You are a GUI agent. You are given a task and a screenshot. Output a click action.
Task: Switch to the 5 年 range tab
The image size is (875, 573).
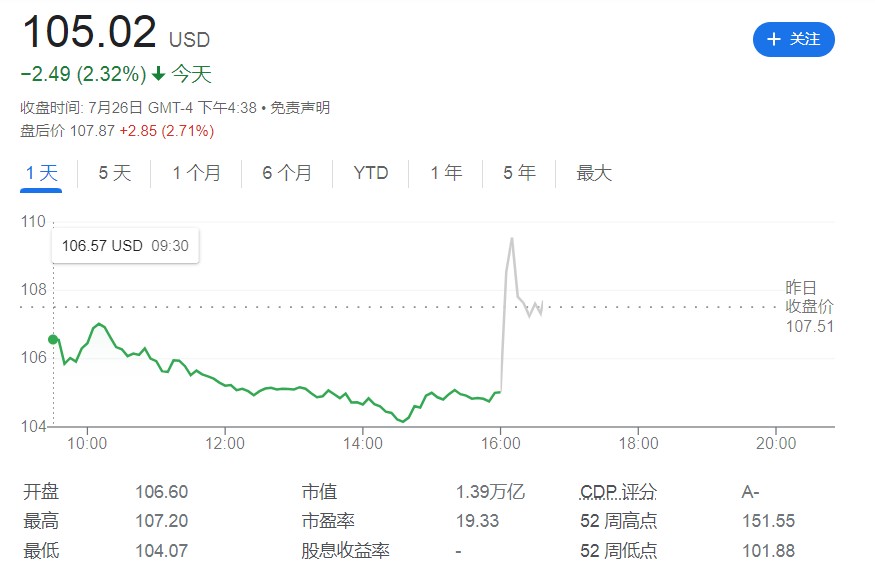coord(519,173)
